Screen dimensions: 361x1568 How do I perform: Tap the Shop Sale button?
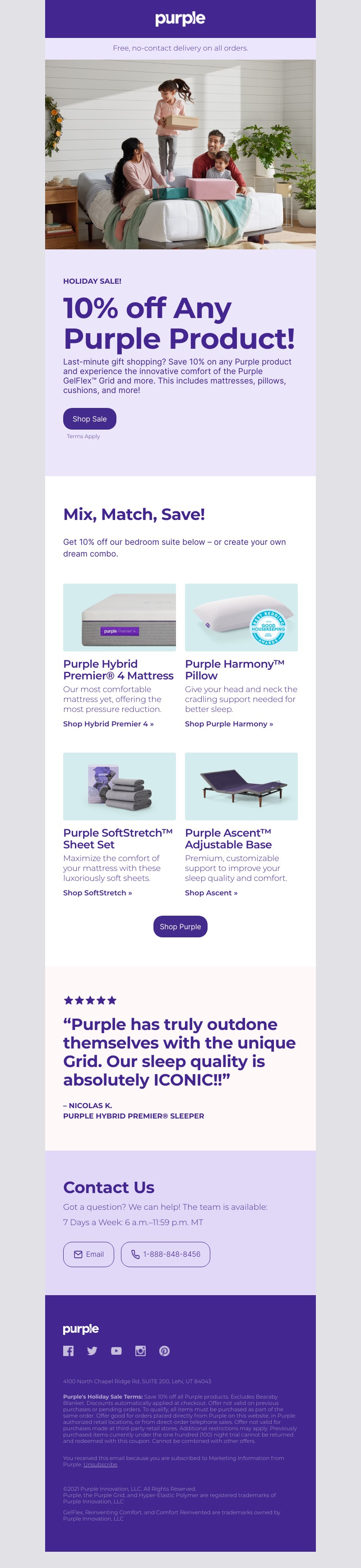89,419
